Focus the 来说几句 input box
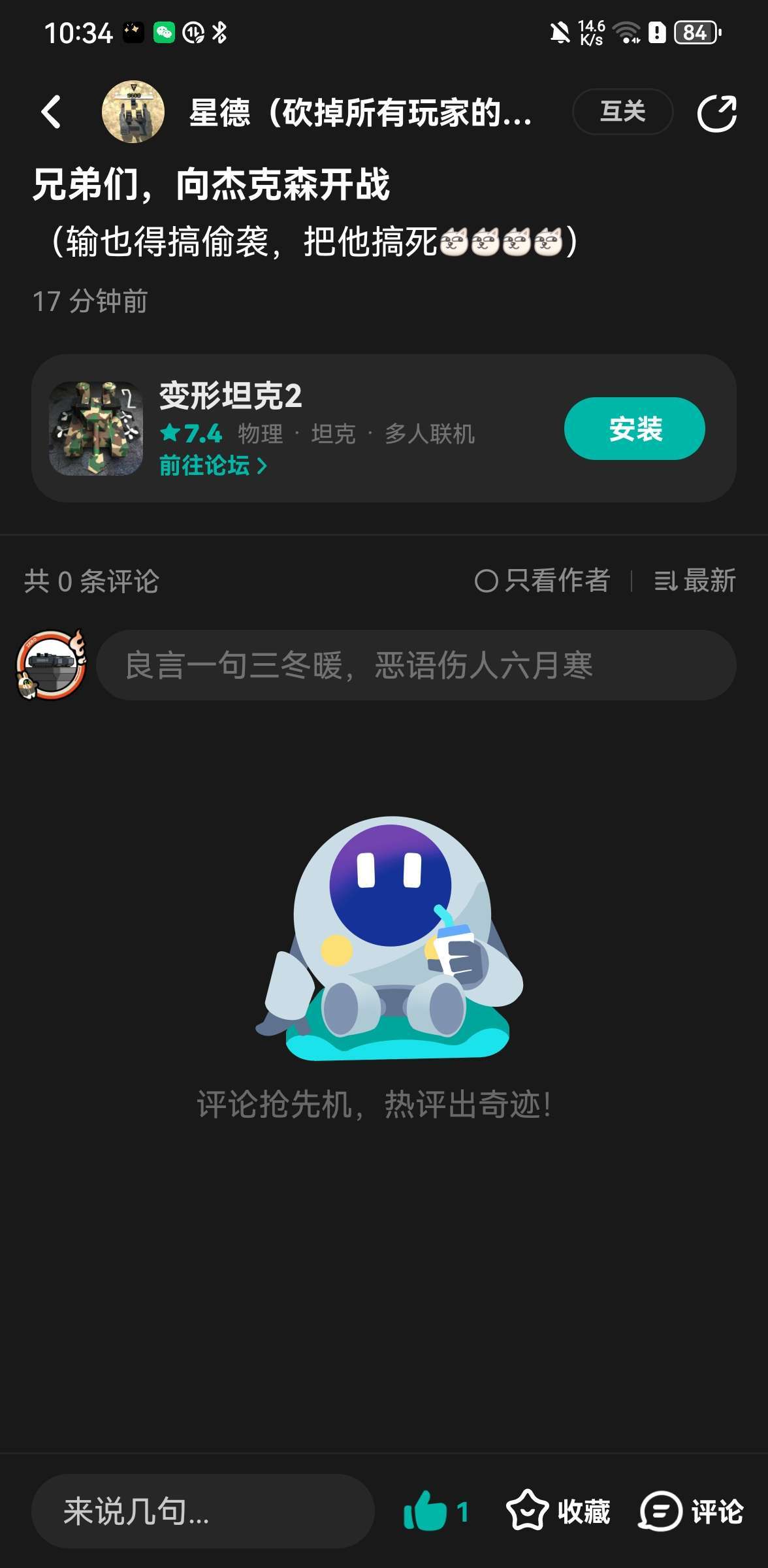The height and width of the screenshot is (1568, 768). pyautogui.click(x=202, y=1511)
